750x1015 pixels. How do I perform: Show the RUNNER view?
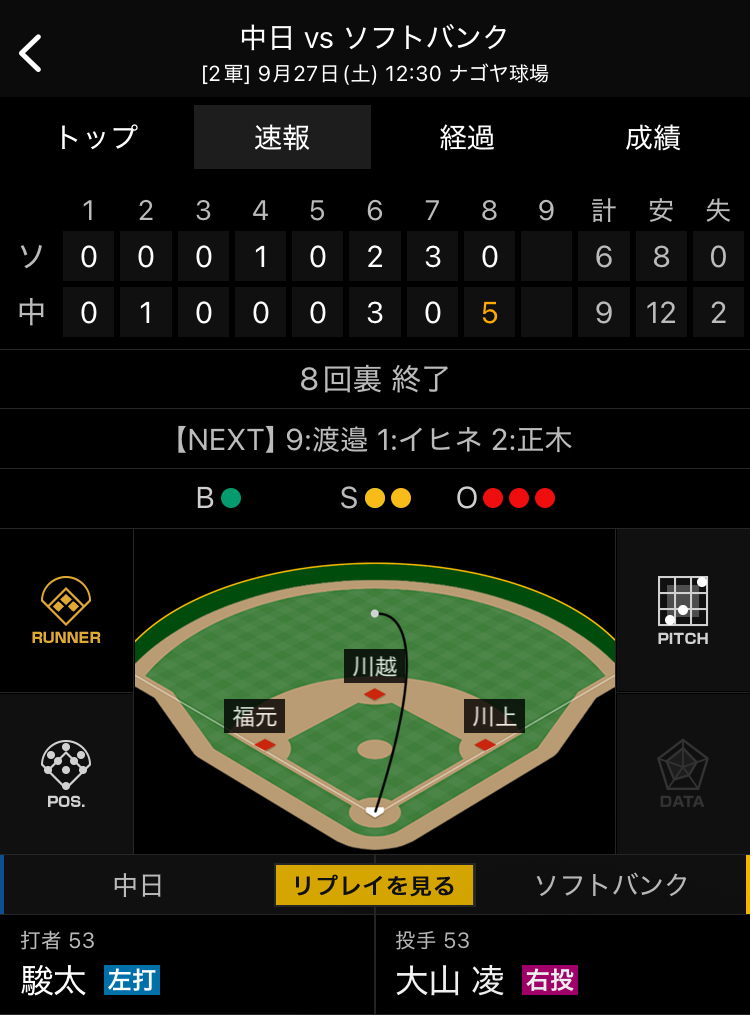[x=66, y=610]
